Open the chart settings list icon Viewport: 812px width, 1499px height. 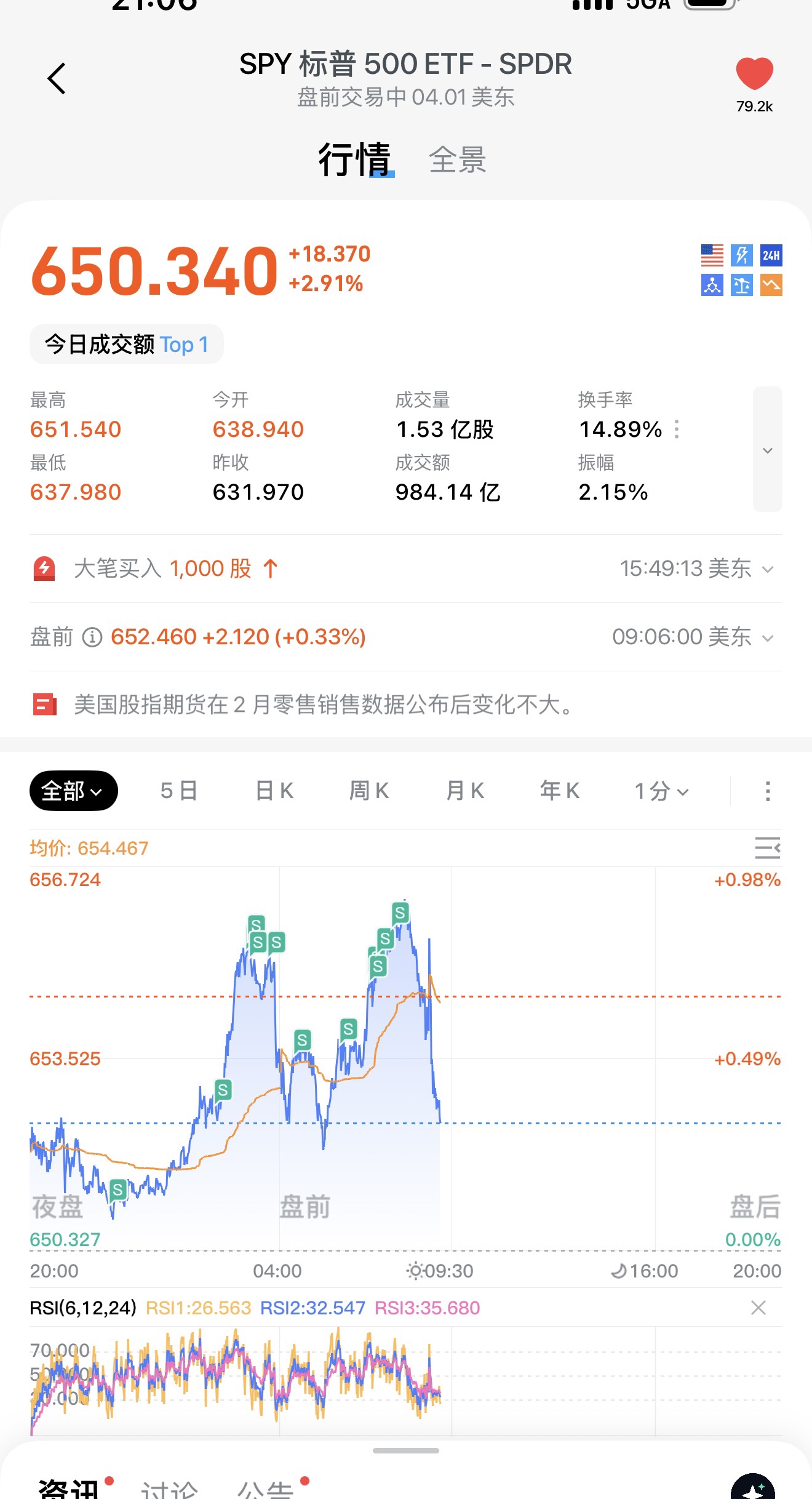(767, 848)
